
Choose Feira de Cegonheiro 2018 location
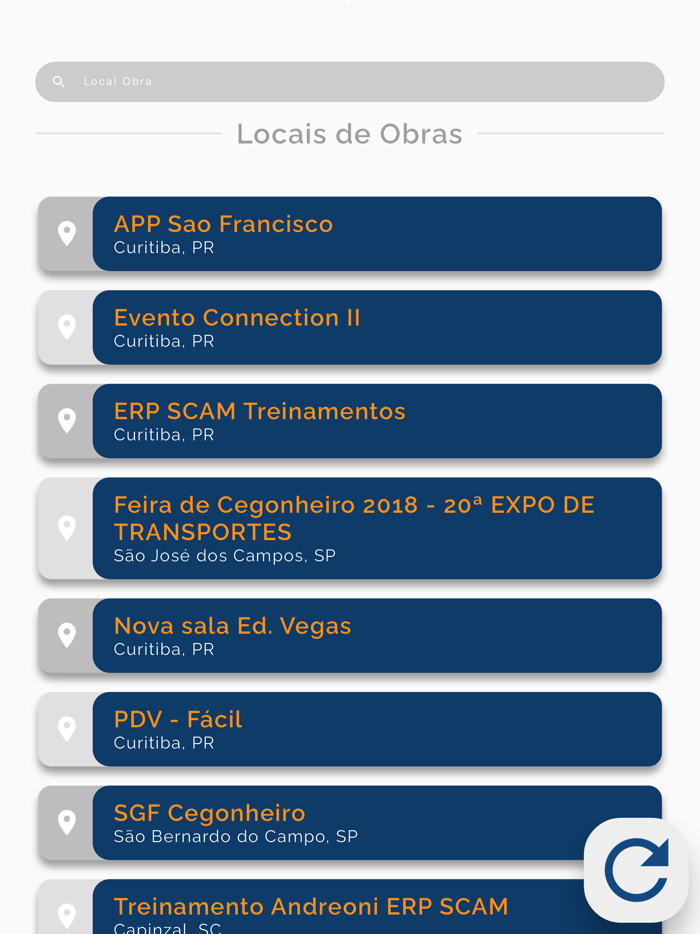pyautogui.click(x=376, y=528)
